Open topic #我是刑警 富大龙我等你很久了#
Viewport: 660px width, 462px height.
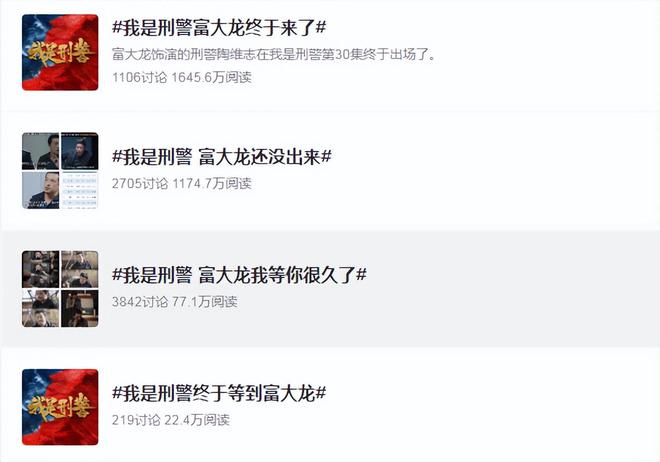(x=239, y=274)
